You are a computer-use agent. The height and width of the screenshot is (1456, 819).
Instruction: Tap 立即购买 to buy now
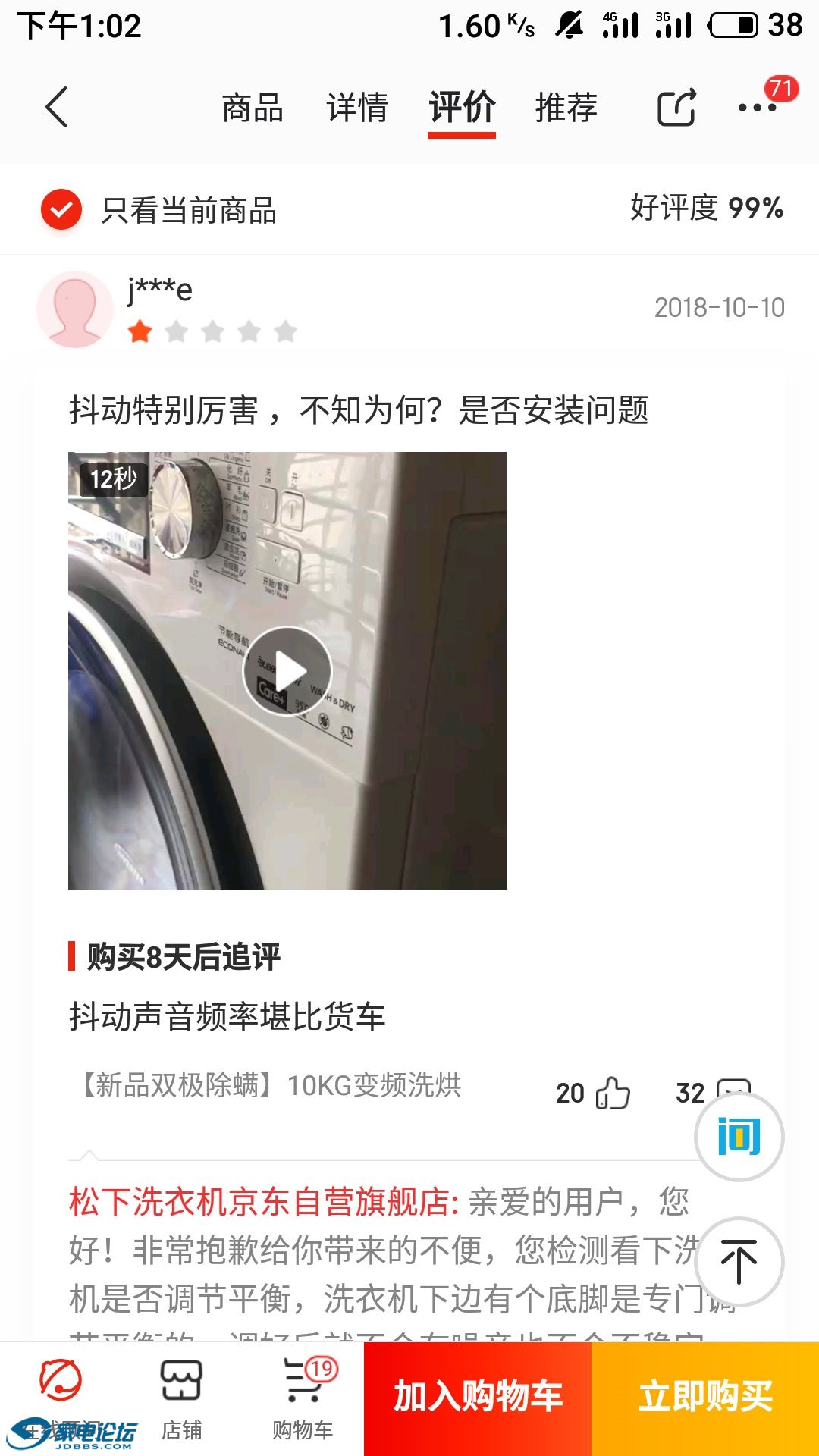tap(705, 1397)
